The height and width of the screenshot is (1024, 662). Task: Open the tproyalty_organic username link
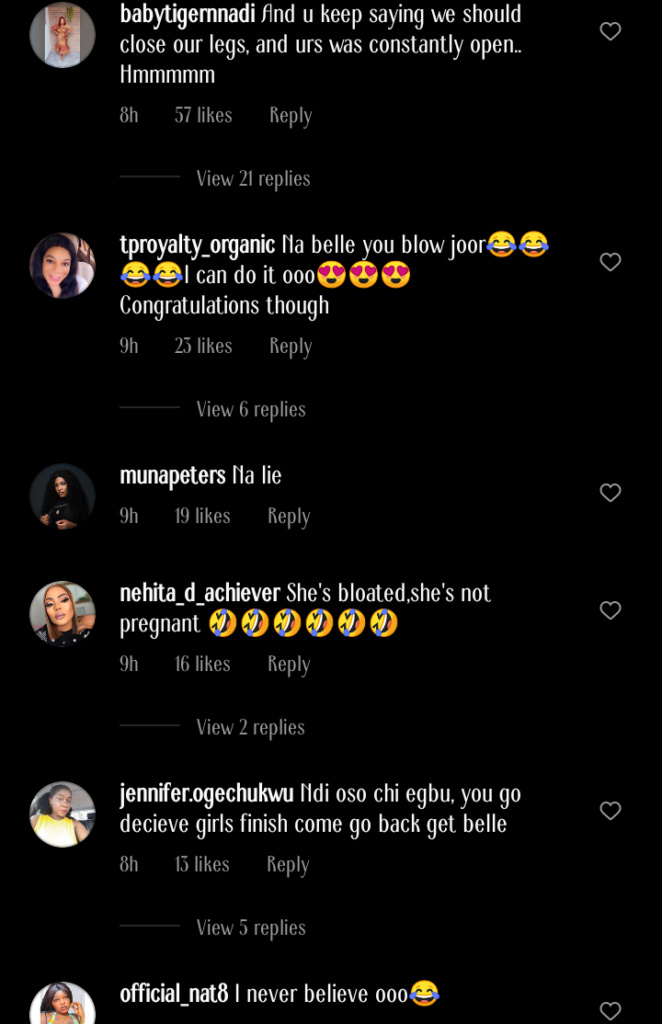(x=197, y=246)
